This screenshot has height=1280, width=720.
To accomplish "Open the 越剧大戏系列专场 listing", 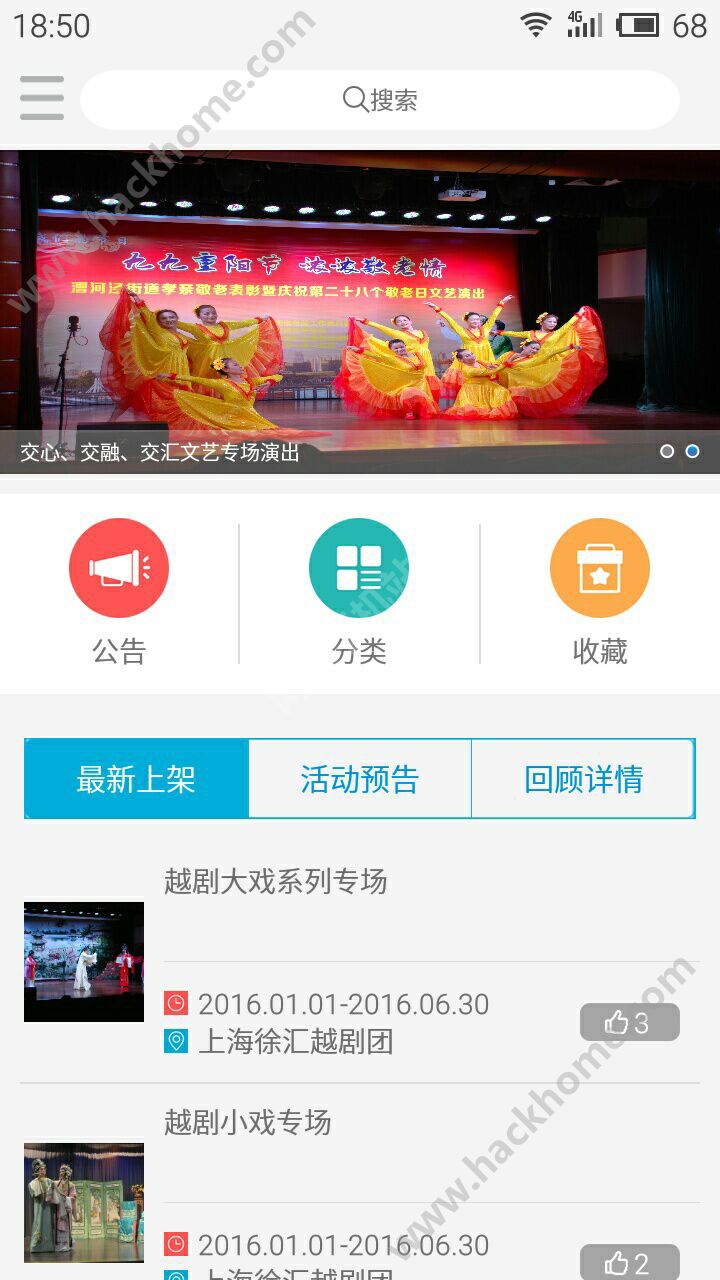I will pos(275,882).
